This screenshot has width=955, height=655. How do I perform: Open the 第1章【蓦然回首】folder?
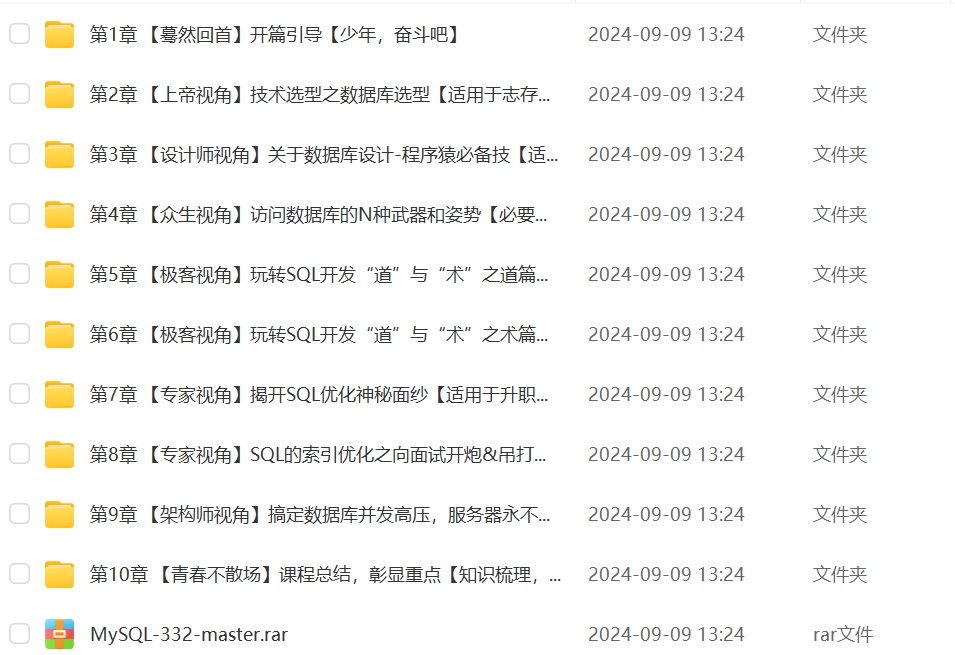coord(274,35)
